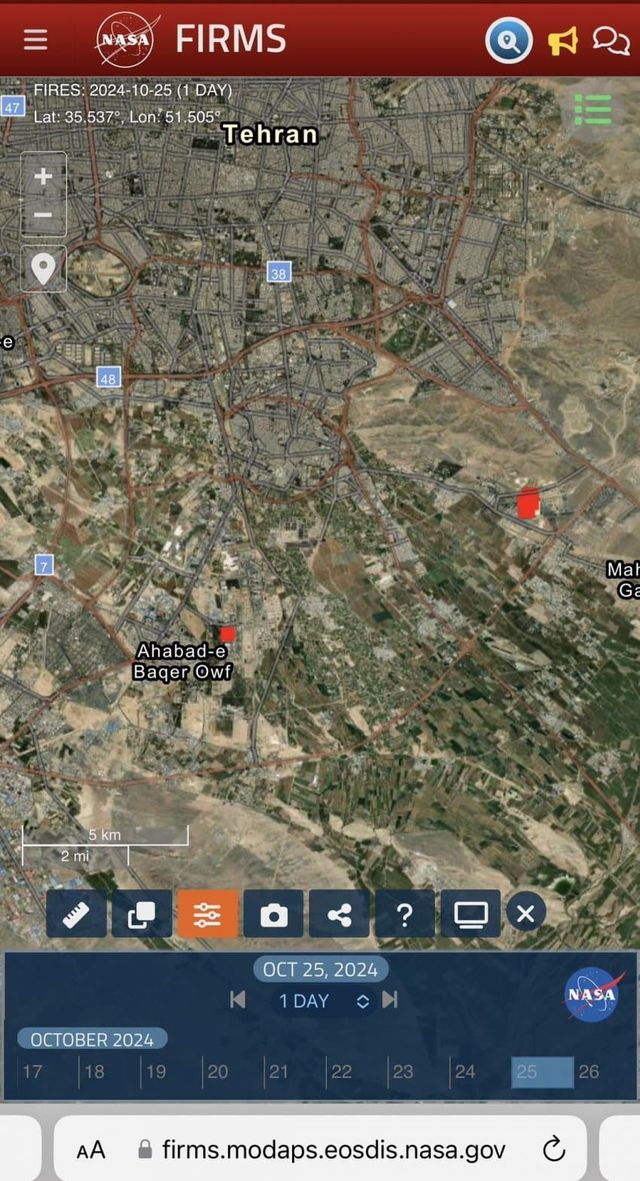The height and width of the screenshot is (1181, 640).
Task: Open the advanced settings sliders
Action: point(207,913)
